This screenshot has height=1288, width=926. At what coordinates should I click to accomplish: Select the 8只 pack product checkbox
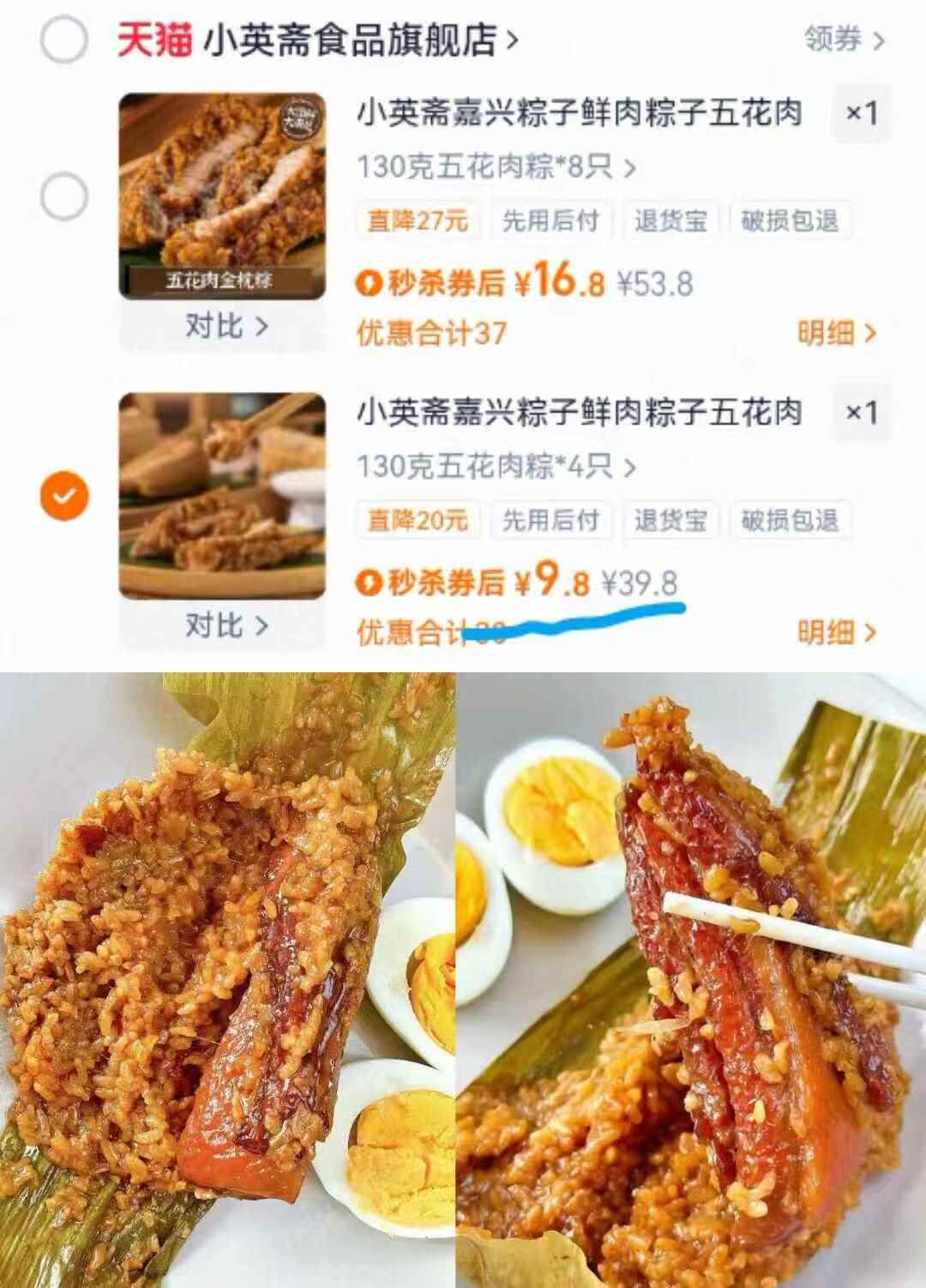[x=63, y=196]
